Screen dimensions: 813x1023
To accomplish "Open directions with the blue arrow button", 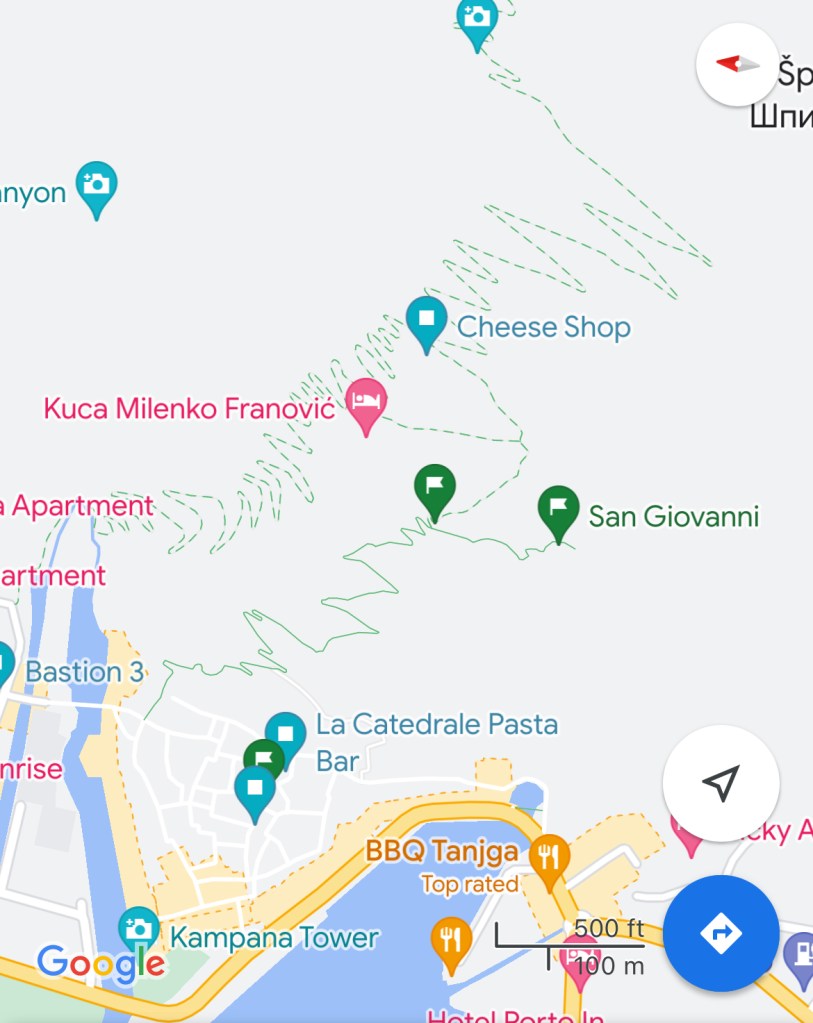I will (x=720, y=934).
